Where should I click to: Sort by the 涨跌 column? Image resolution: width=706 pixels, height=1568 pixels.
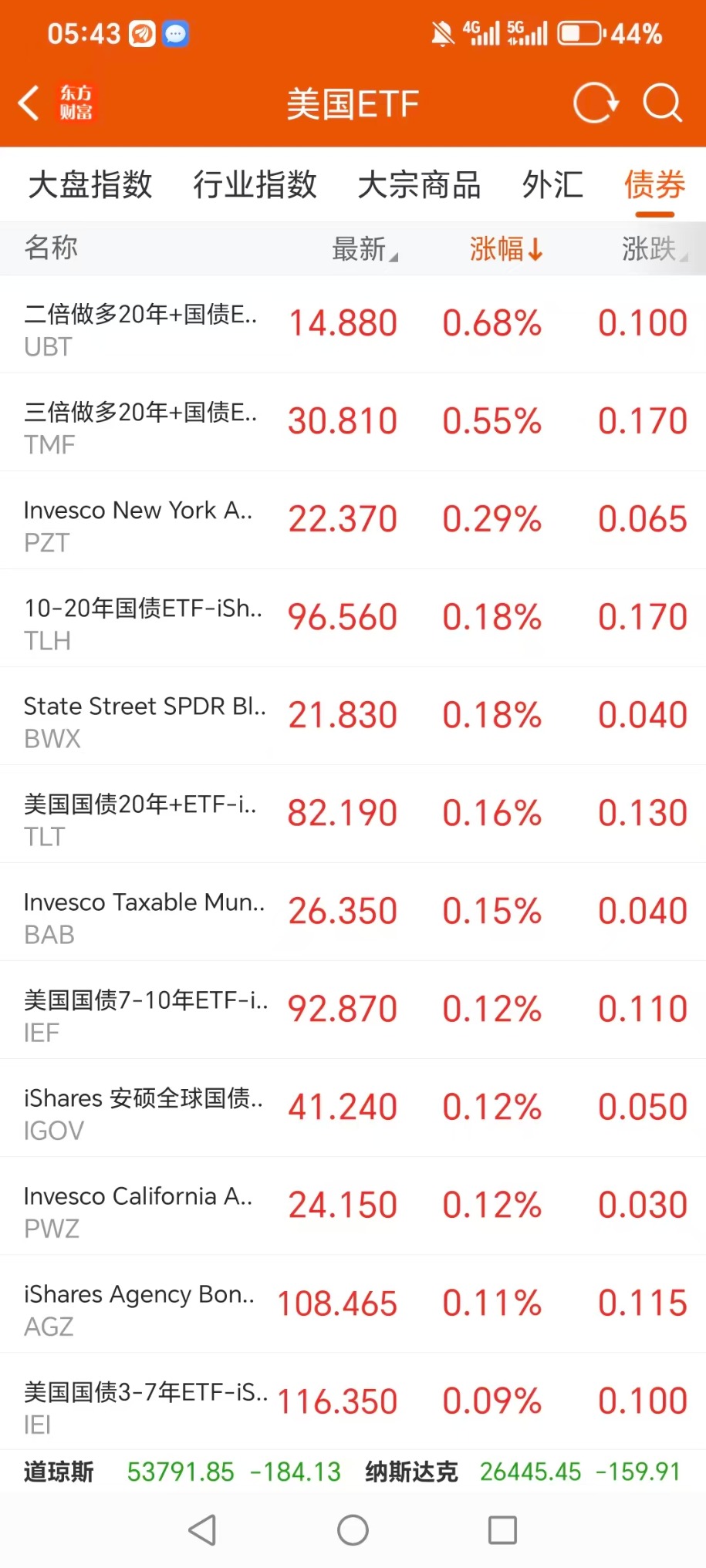pos(654,249)
